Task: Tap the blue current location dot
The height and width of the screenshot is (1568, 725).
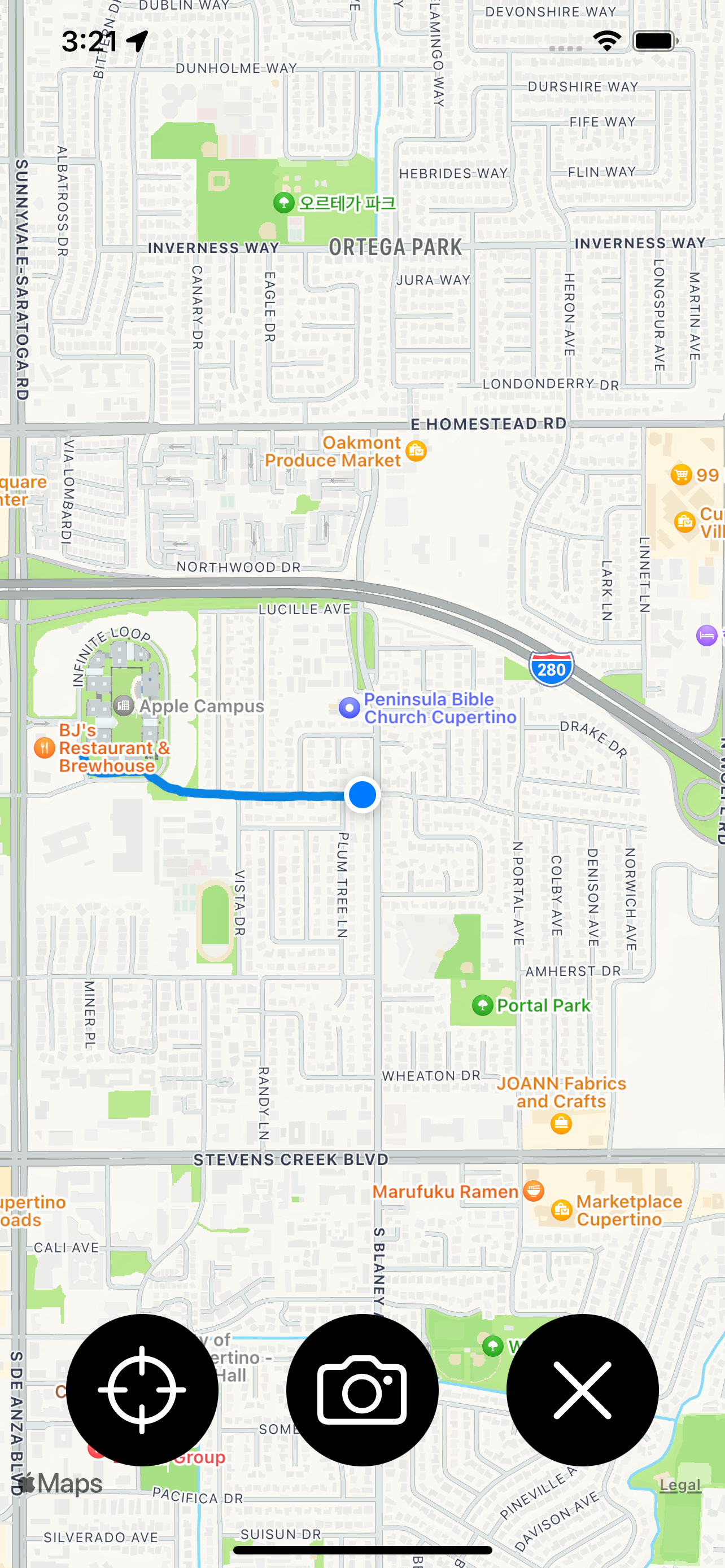Action: pyautogui.click(x=362, y=794)
